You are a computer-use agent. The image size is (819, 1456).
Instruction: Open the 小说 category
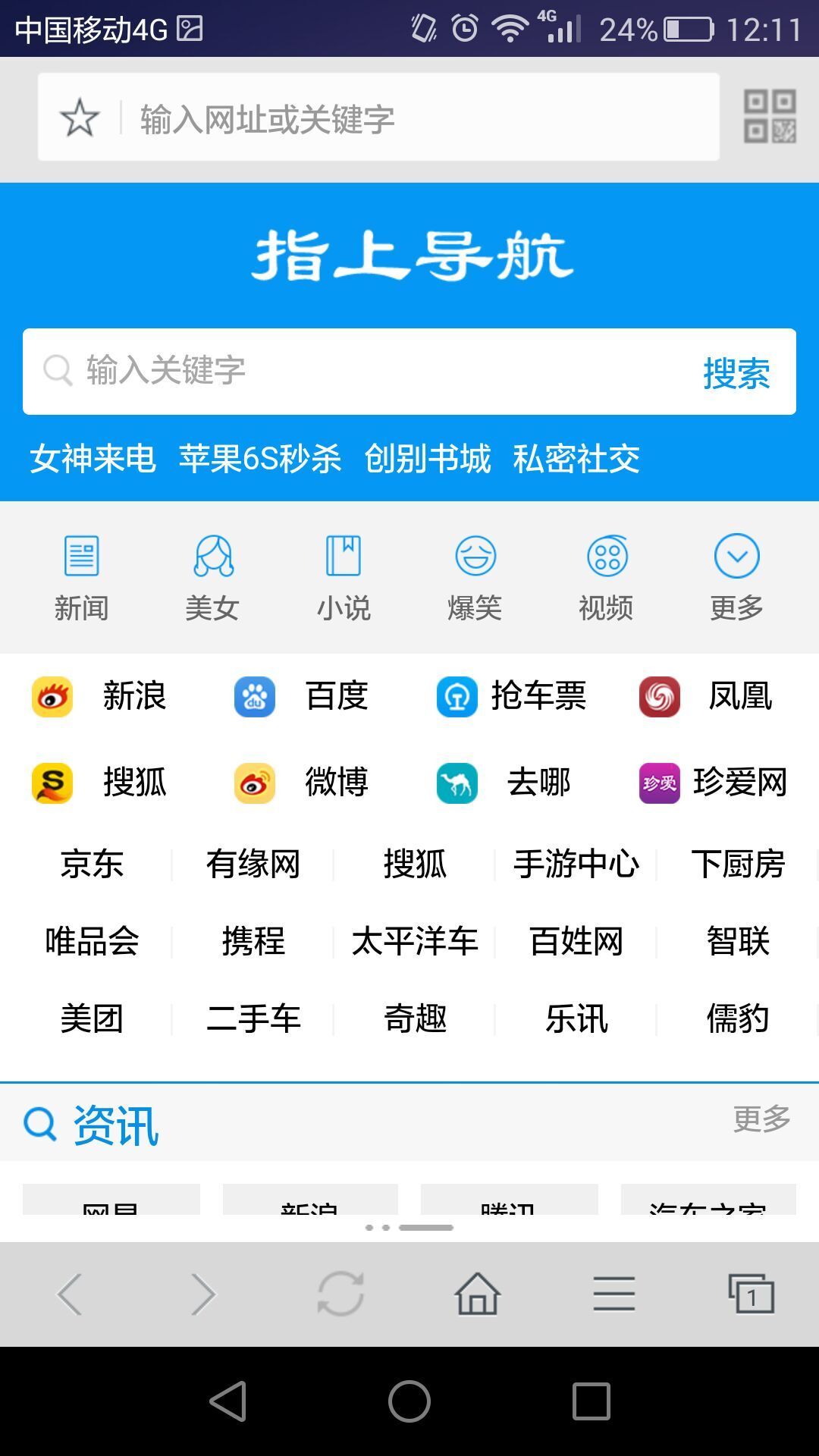coord(344,576)
